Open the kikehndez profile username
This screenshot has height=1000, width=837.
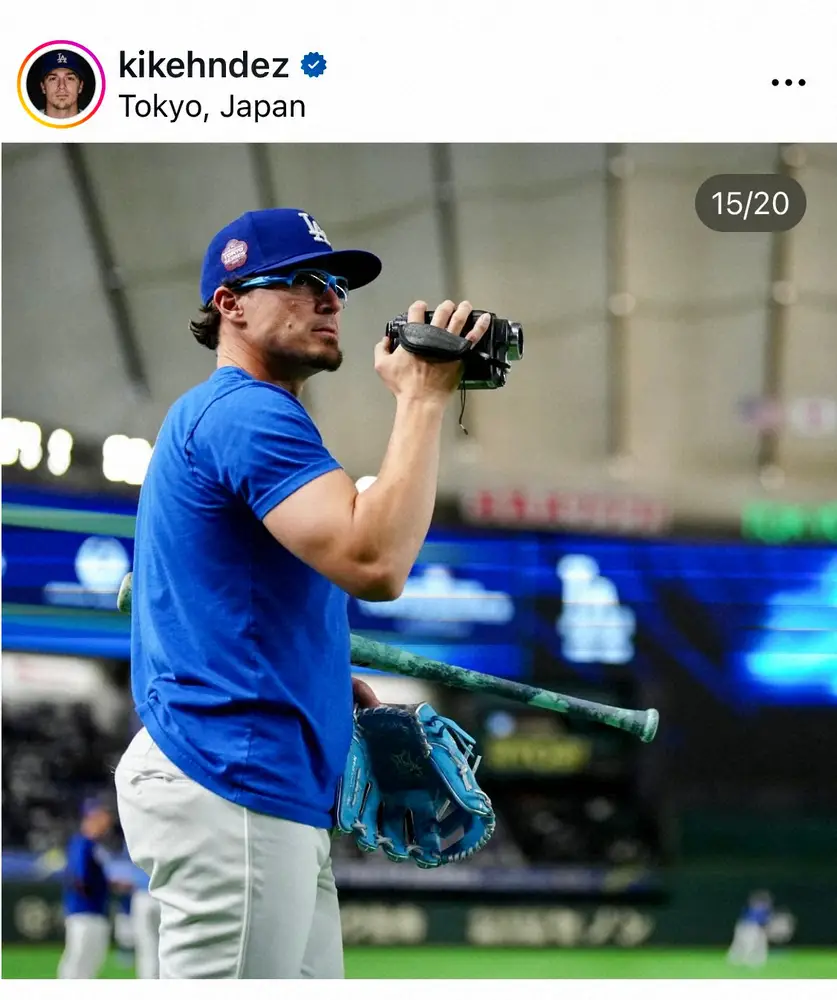click(203, 65)
